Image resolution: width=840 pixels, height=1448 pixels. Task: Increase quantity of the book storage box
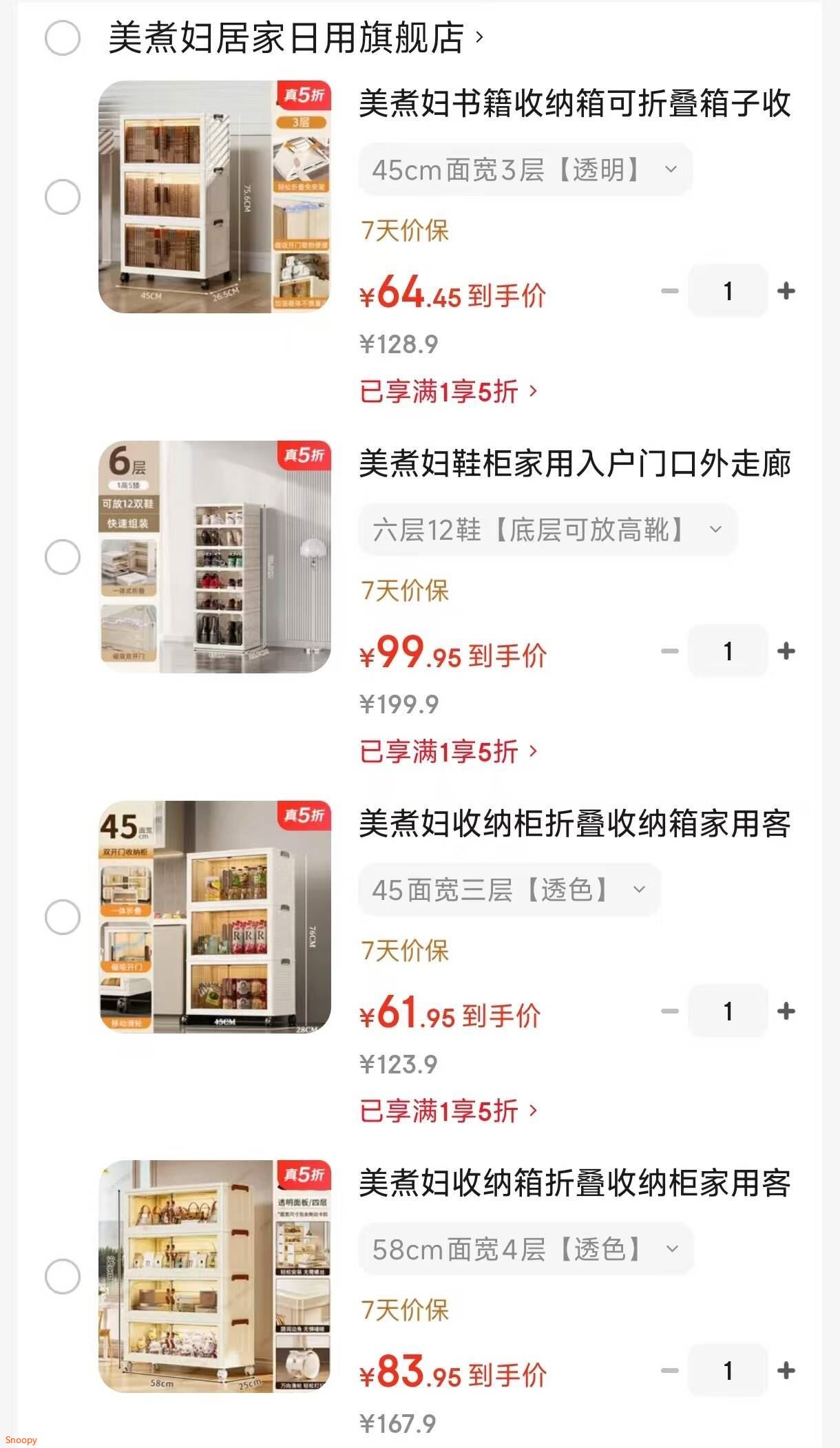coord(787,291)
